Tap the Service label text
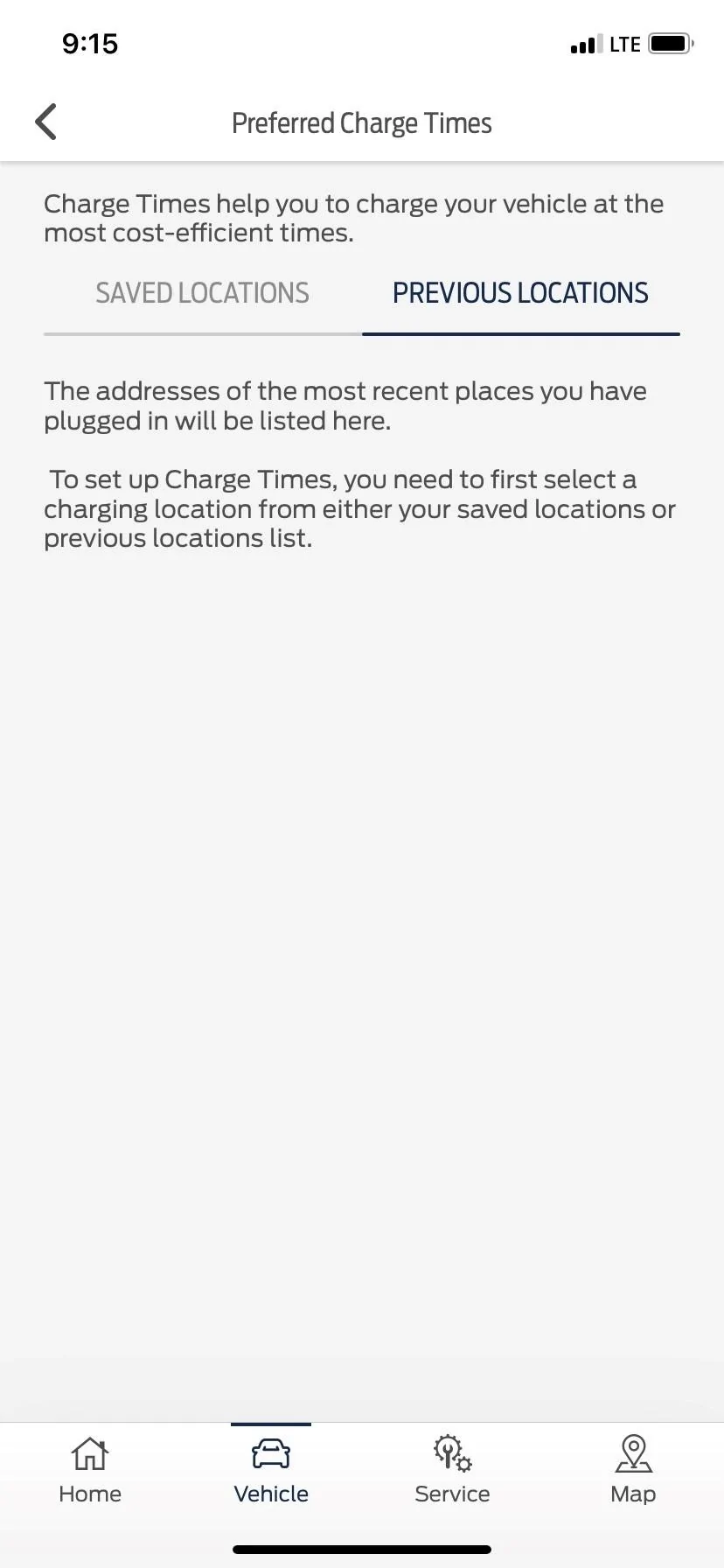Viewport: 724px width, 1568px height. (x=451, y=1494)
